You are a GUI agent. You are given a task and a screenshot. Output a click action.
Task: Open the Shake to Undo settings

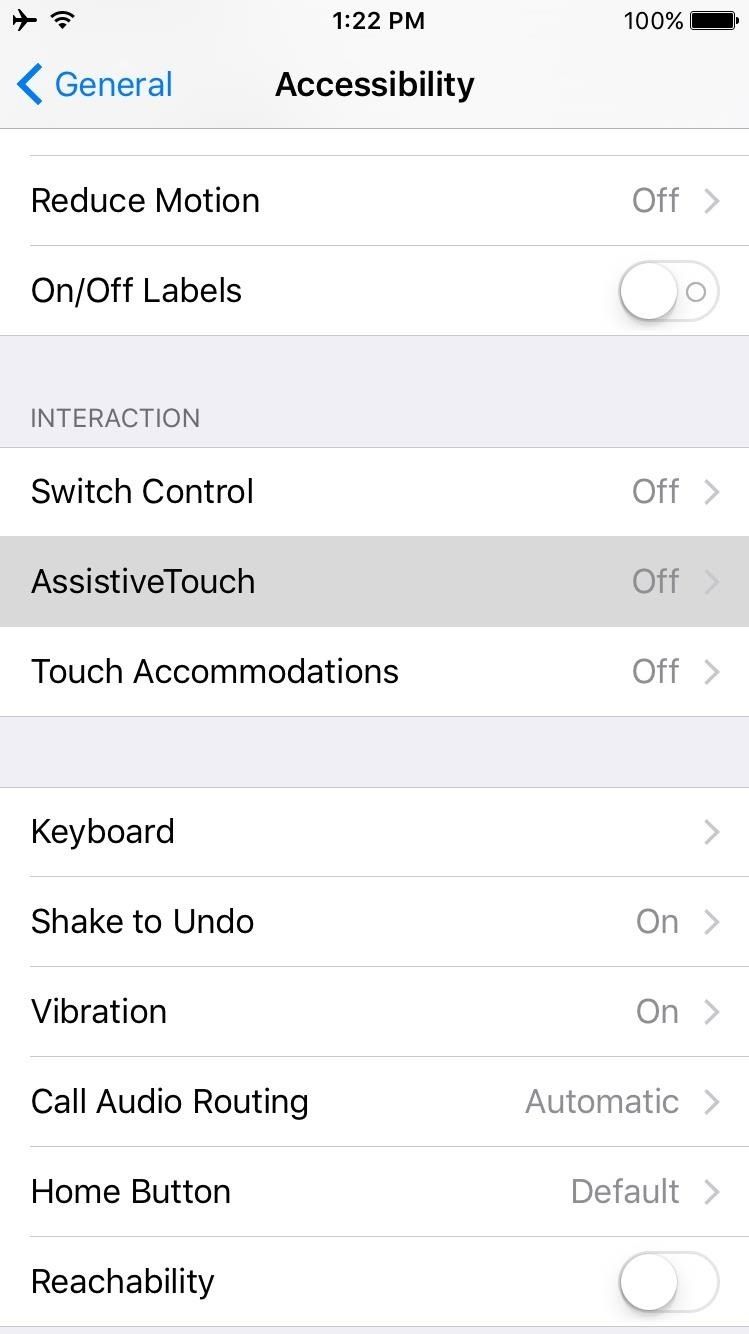click(x=374, y=921)
